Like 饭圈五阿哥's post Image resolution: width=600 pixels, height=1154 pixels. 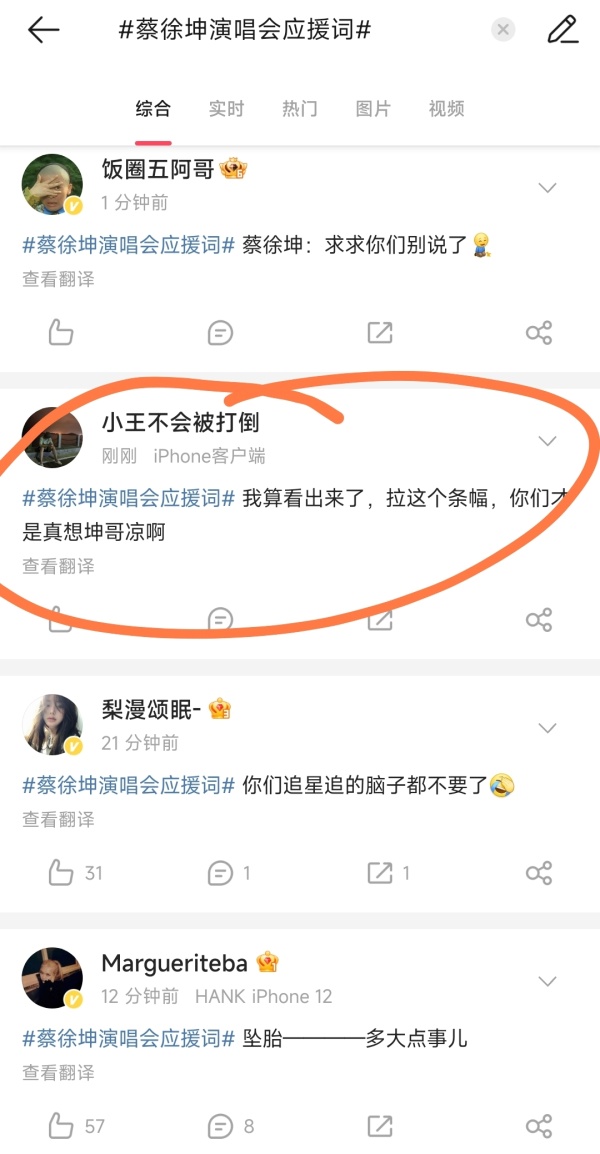61,333
